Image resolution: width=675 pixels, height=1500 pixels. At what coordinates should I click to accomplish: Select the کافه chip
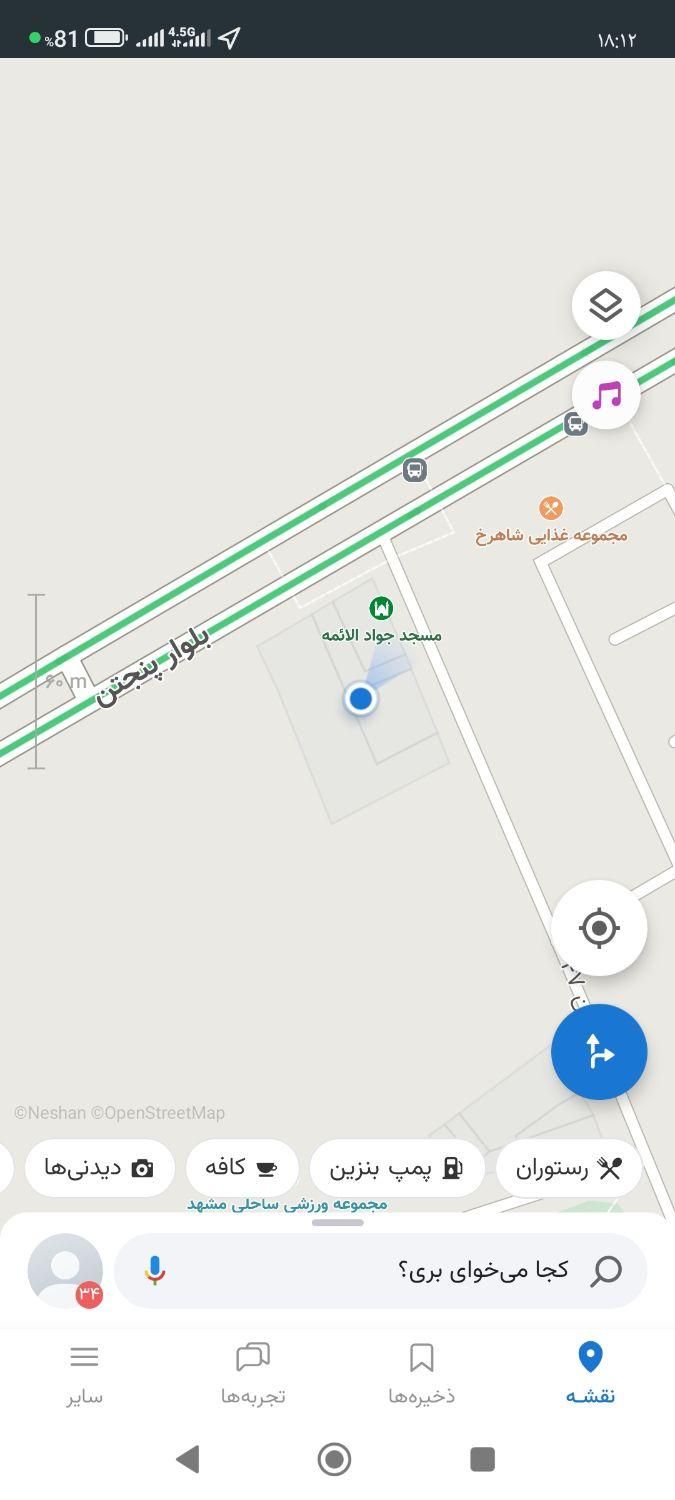pyautogui.click(x=241, y=1168)
